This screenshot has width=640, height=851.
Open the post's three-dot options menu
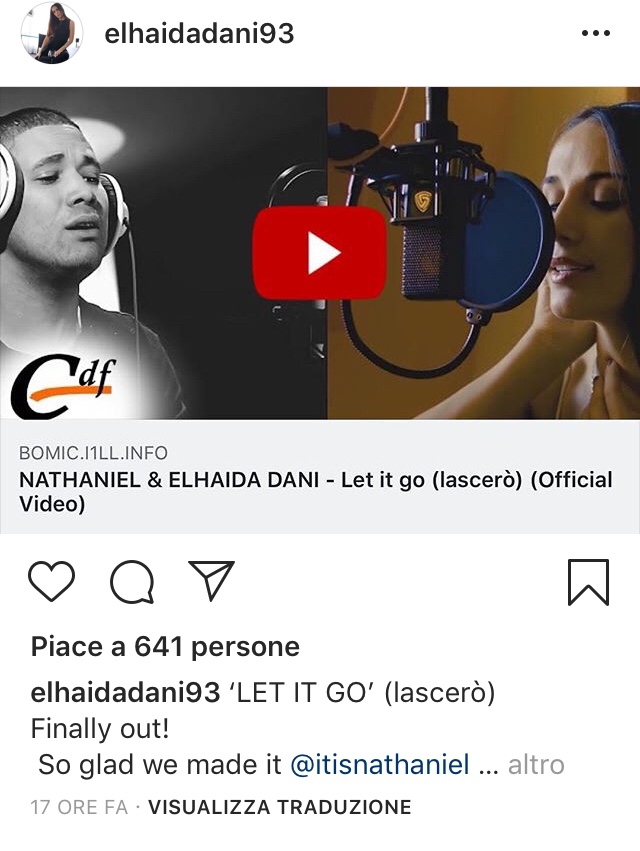(x=595, y=33)
